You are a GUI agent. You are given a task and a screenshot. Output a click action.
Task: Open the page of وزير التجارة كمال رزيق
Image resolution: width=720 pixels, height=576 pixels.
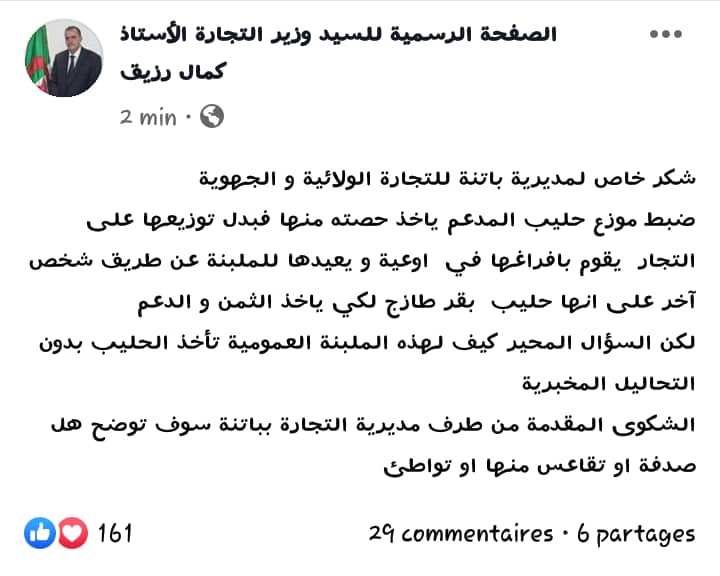[339, 35]
